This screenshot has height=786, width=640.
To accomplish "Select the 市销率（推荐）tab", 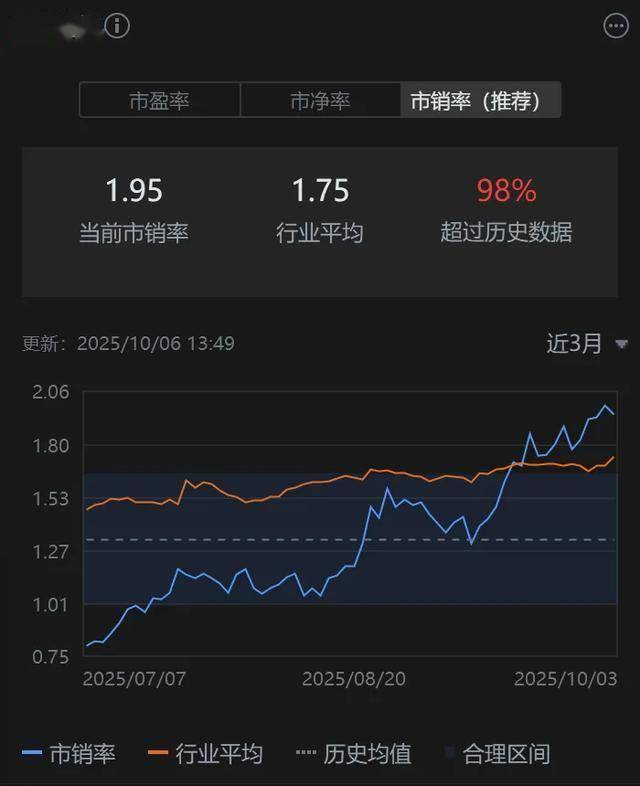I will click(480, 101).
